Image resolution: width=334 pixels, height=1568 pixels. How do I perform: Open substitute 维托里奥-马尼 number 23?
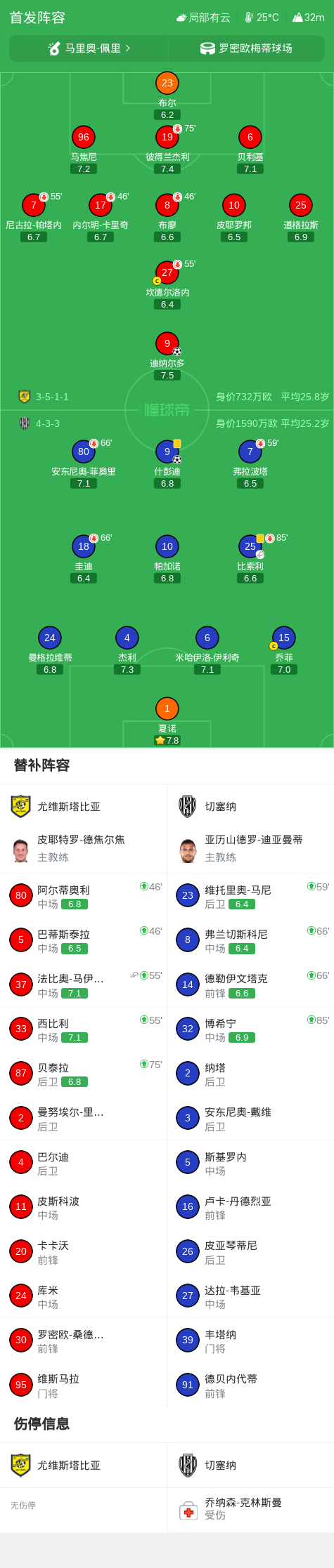point(250,895)
